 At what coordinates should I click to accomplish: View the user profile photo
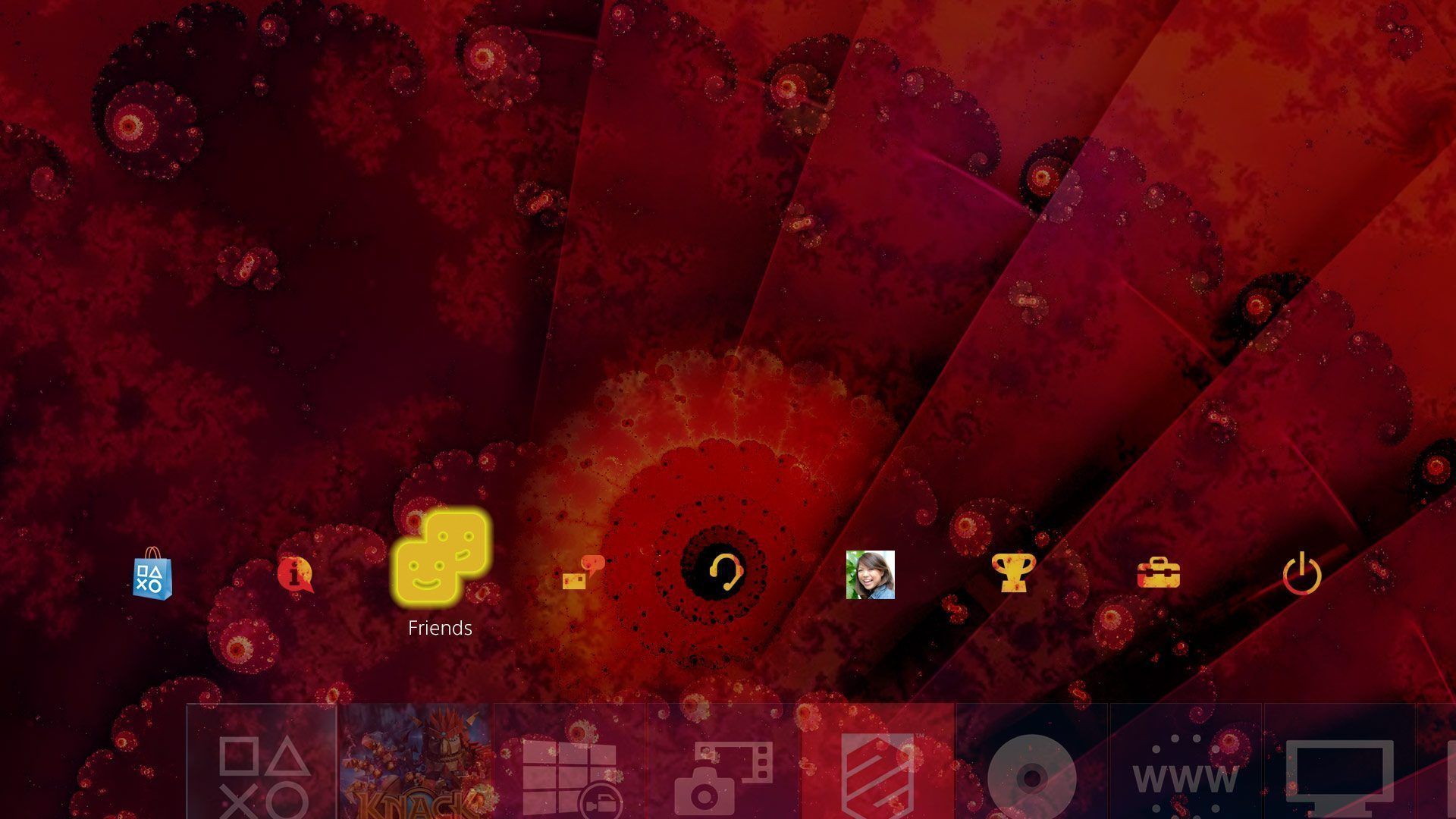pyautogui.click(x=870, y=575)
